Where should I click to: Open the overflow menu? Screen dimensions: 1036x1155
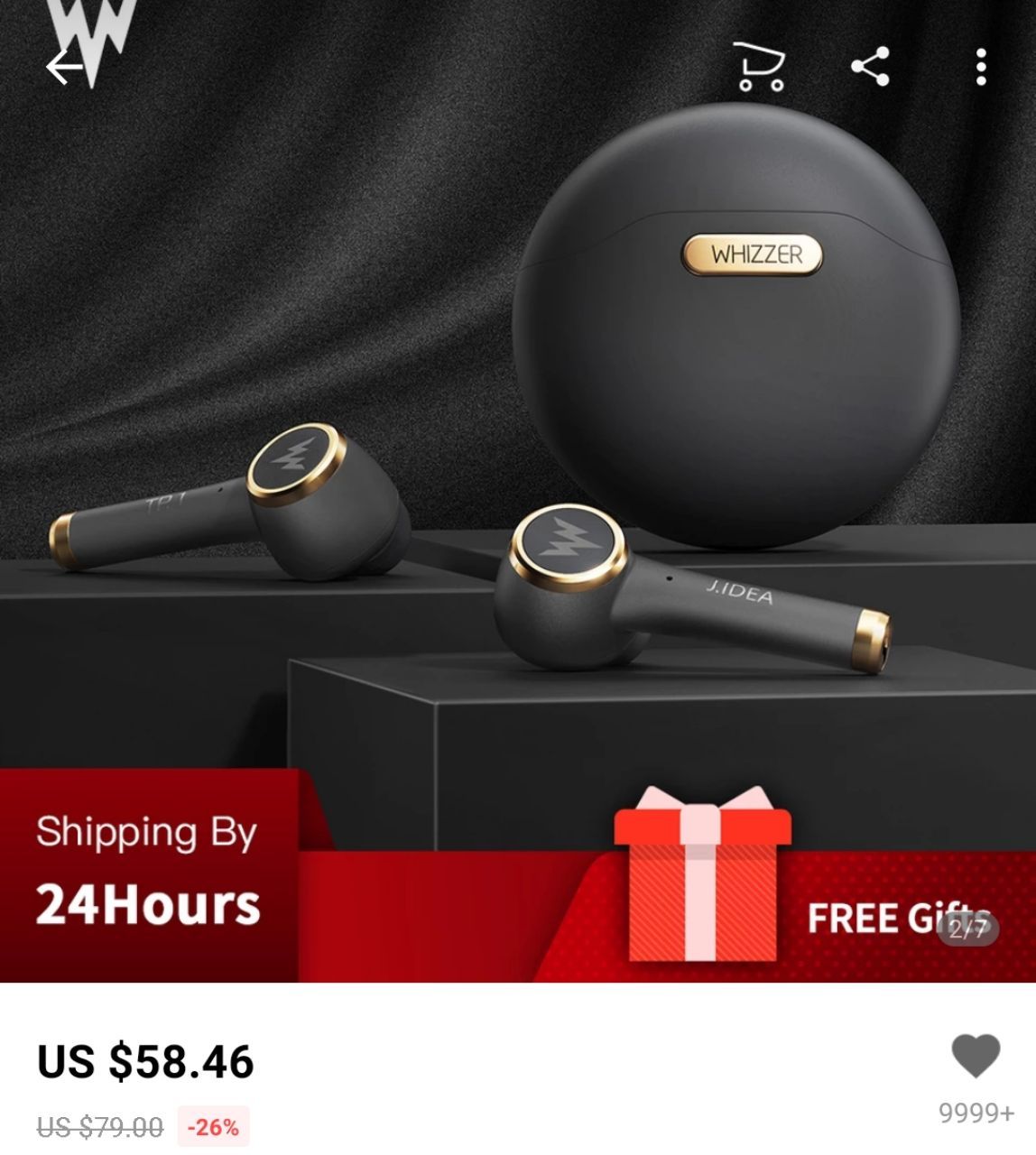pyautogui.click(x=981, y=67)
